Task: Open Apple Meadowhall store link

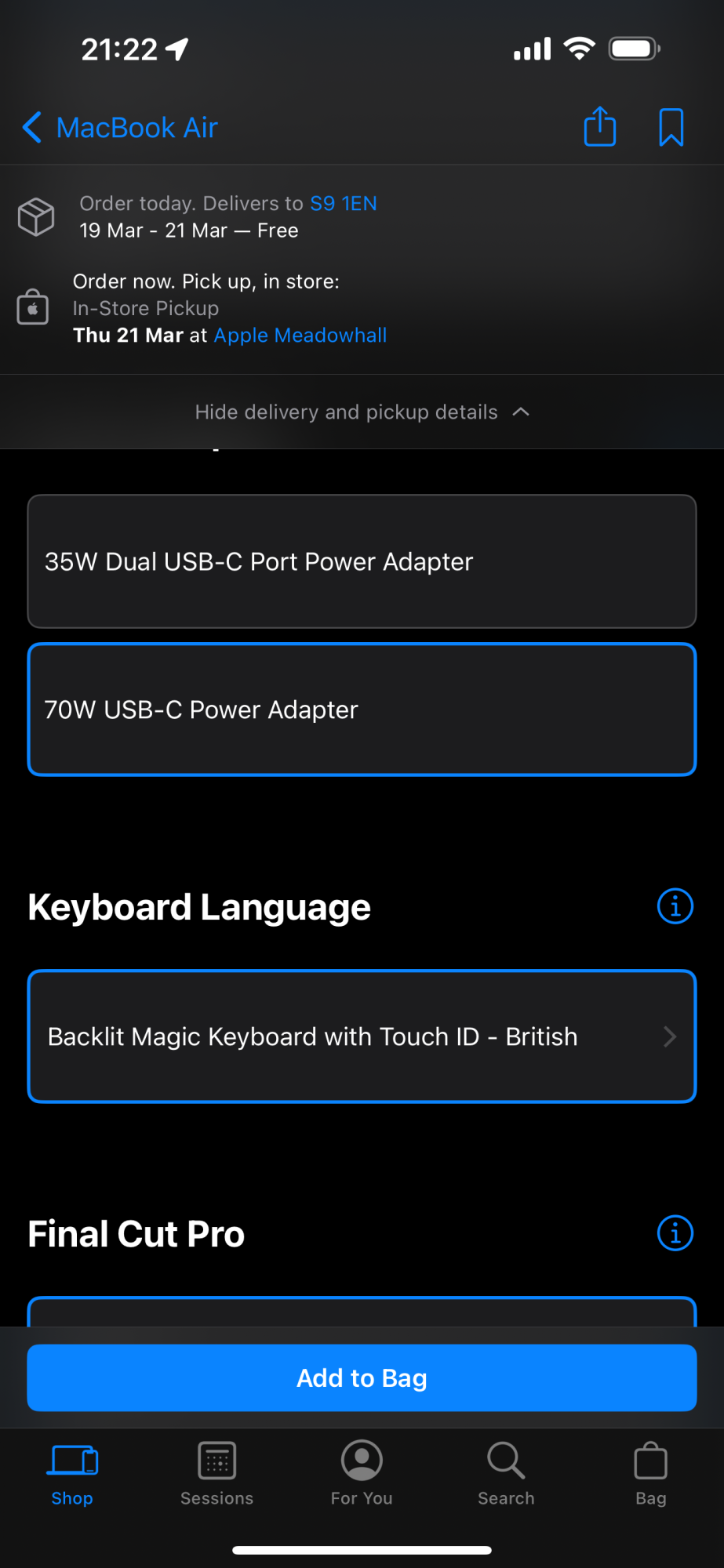Action: pyautogui.click(x=300, y=335)
